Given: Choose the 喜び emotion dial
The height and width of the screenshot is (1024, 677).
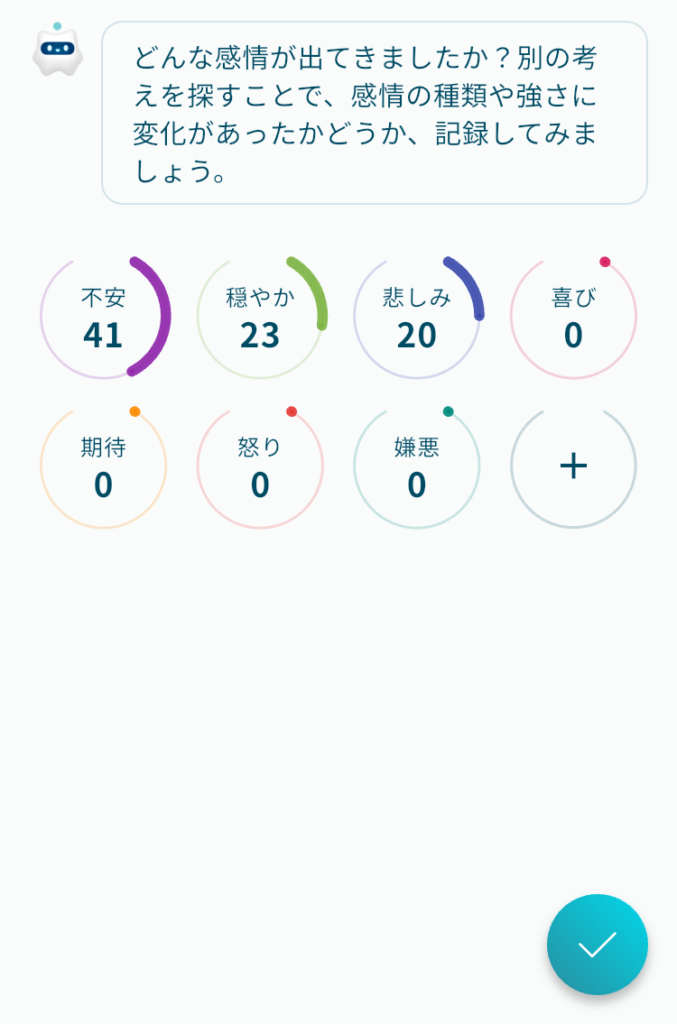Looking at the screenshot, I should 573,317.
